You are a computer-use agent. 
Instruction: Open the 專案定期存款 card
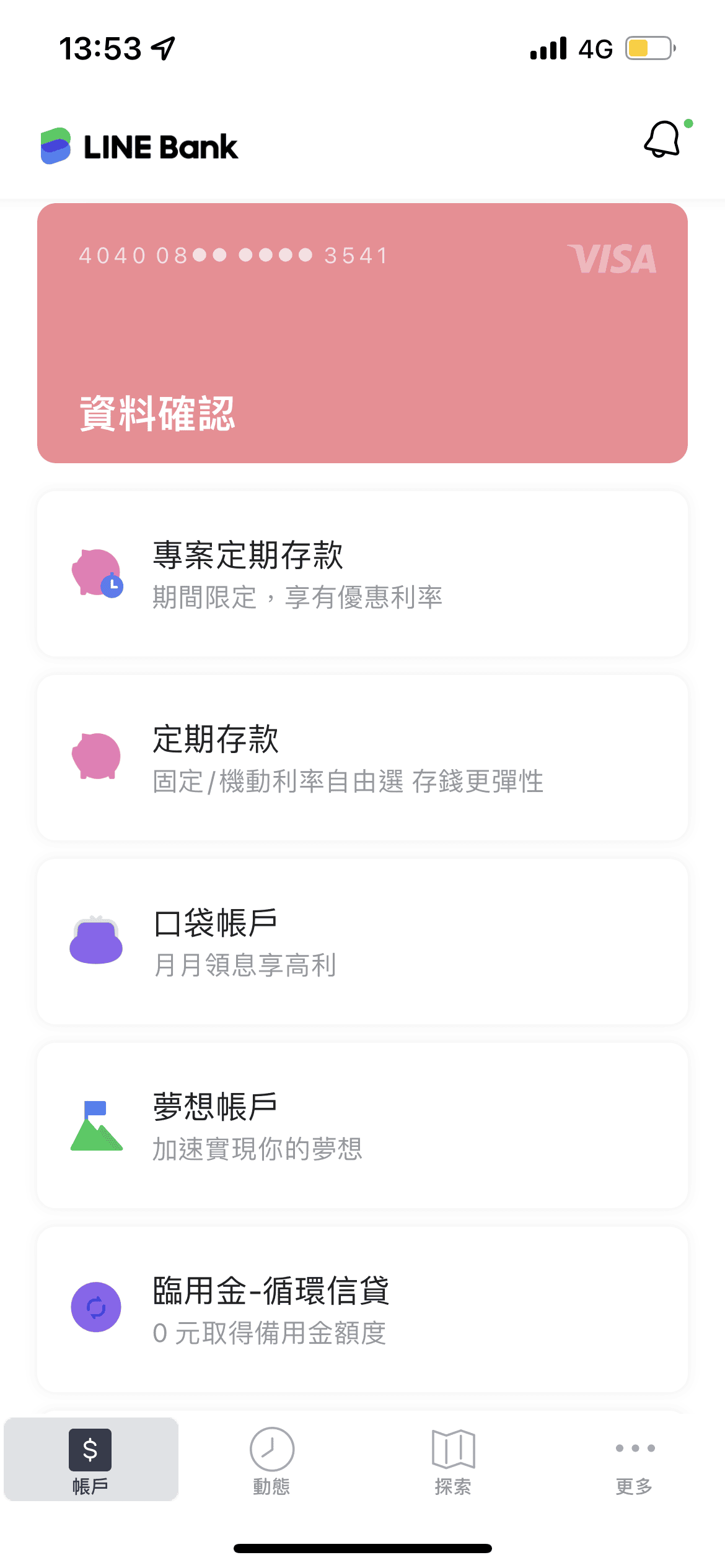click(x=362, y=573)
